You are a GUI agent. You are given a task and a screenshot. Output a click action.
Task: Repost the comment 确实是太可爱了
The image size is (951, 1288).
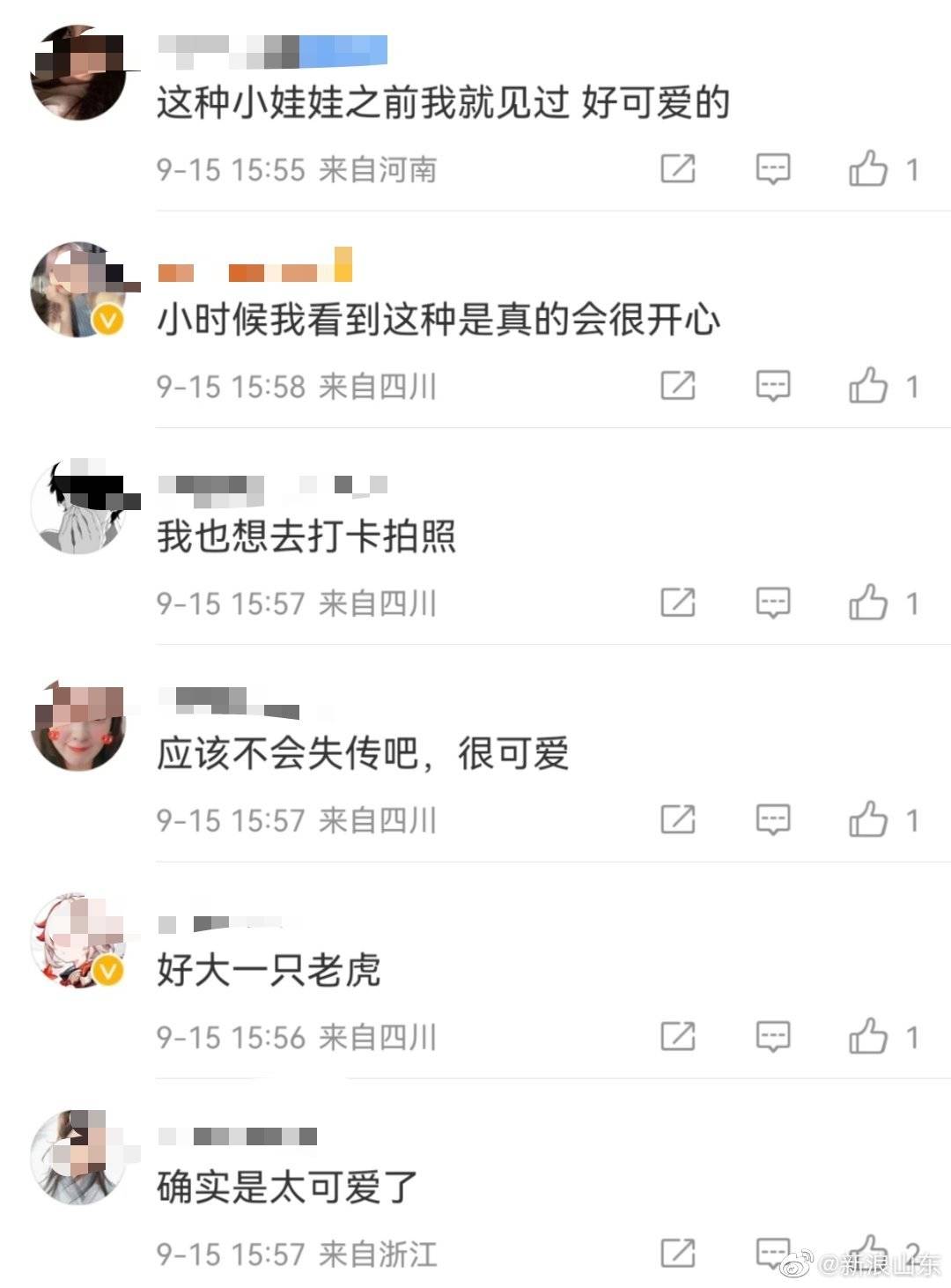pyautogui.click(x=678, y=1253)
